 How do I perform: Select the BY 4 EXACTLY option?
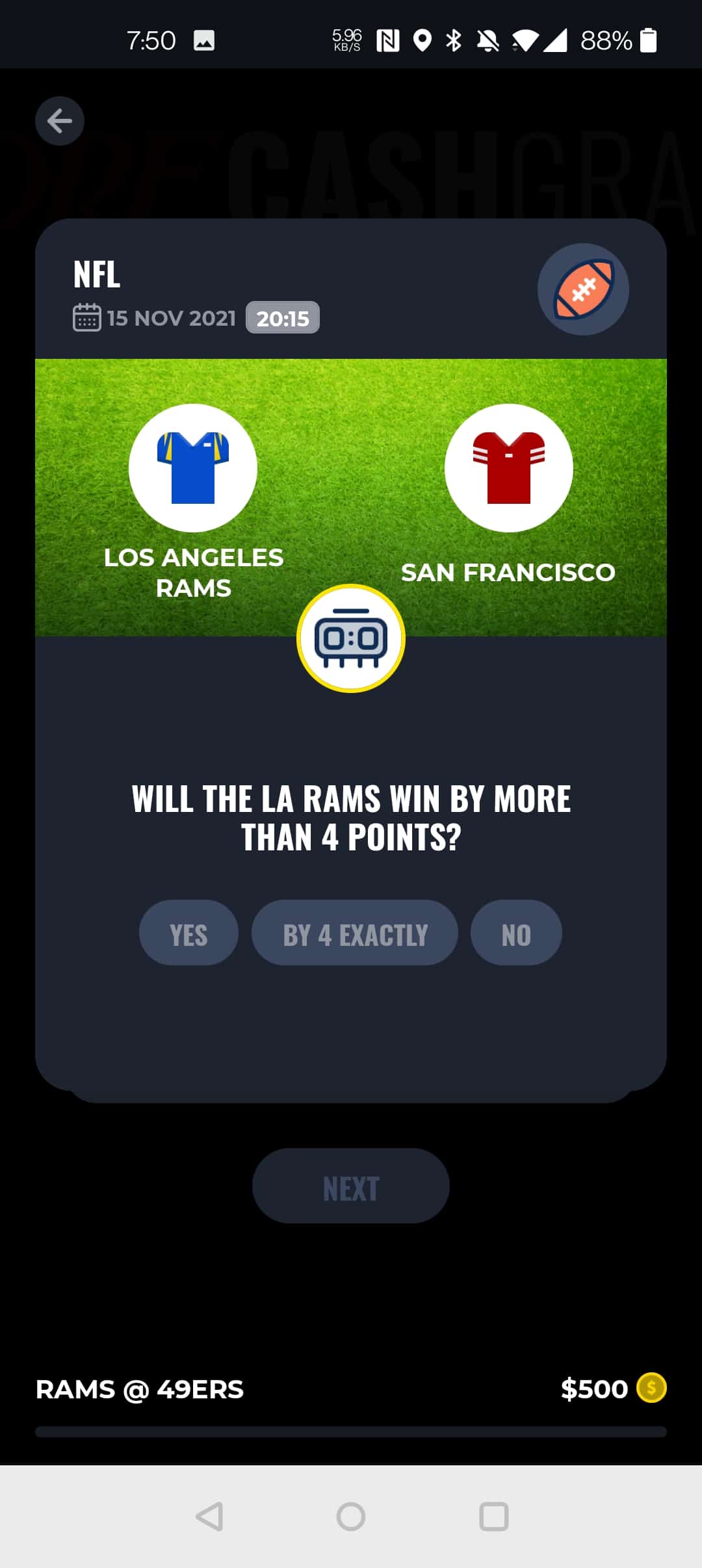[x=355, y=933]
